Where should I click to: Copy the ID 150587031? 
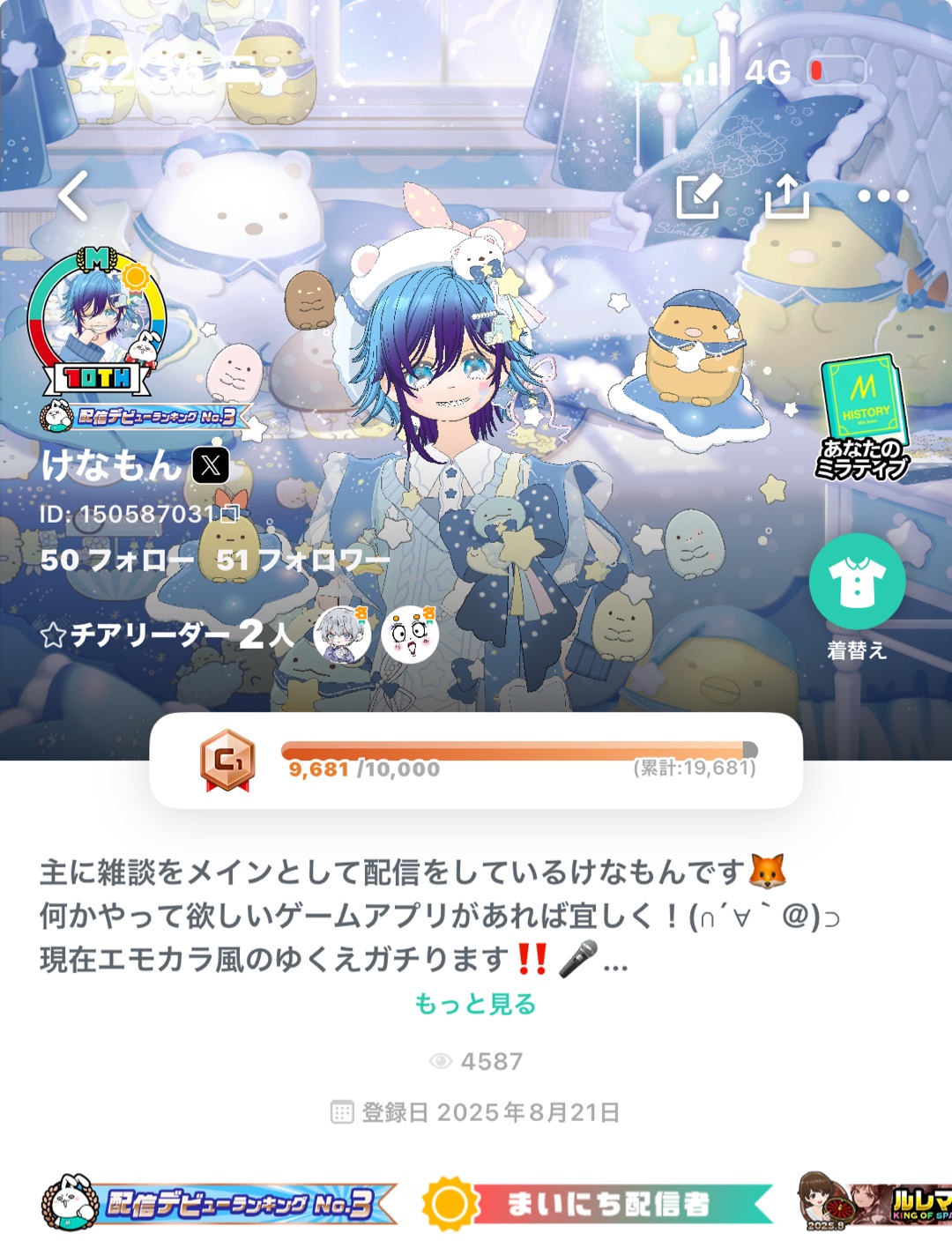tap(230, 514)
